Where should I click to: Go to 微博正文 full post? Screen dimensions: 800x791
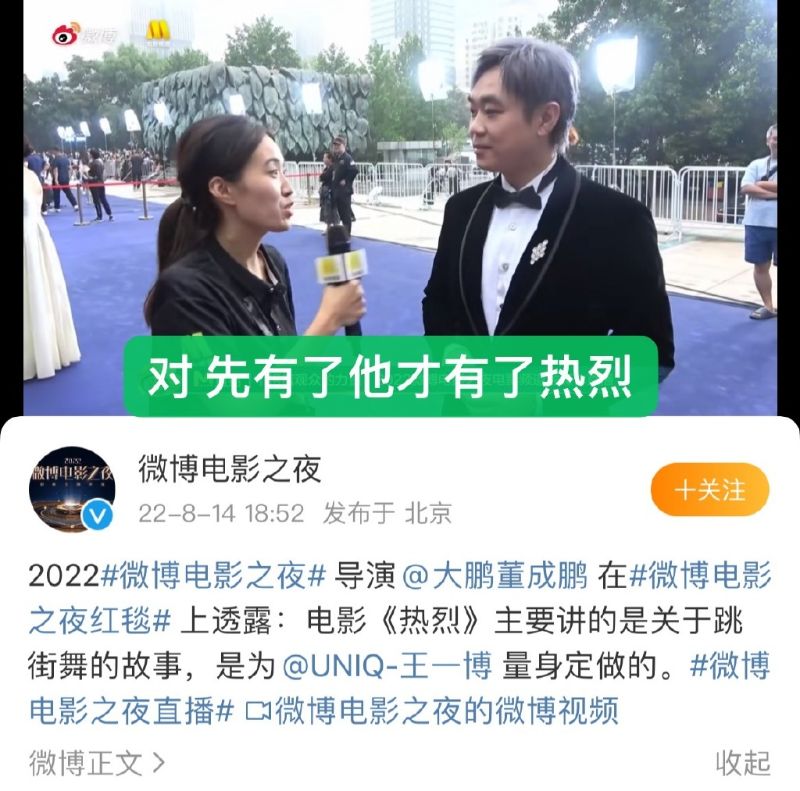[97, 763]
